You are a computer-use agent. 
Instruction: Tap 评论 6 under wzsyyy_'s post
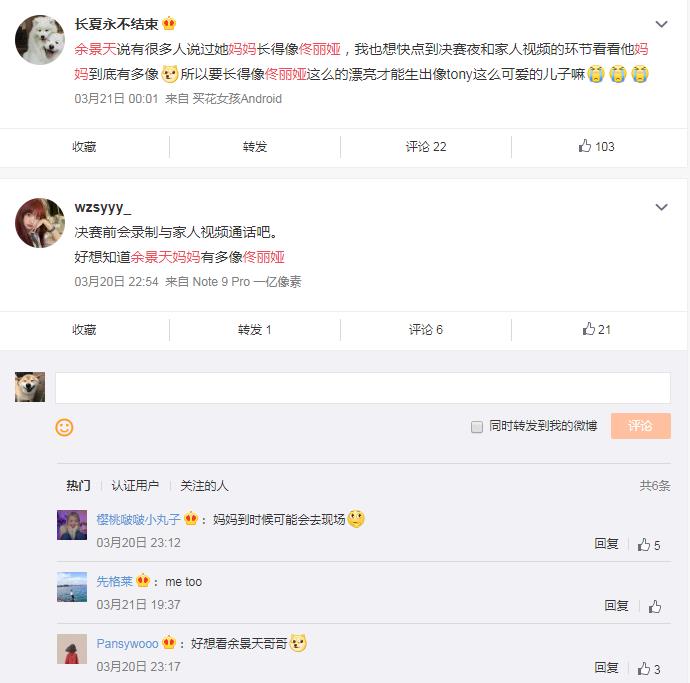coord(426,330)
